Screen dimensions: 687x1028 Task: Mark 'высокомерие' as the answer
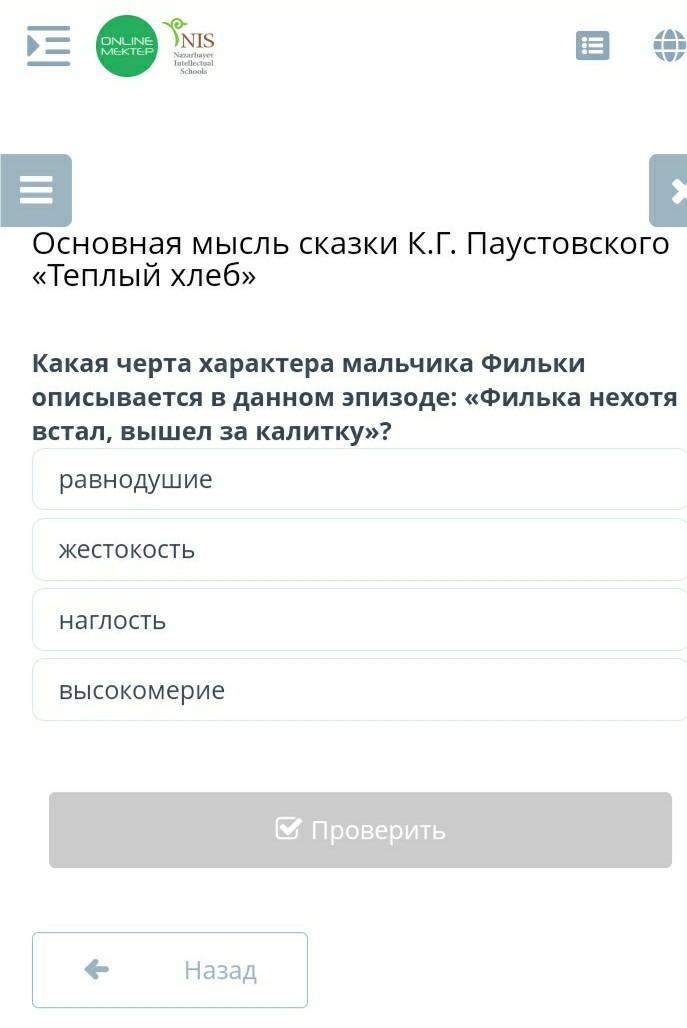tap(359, 690)
